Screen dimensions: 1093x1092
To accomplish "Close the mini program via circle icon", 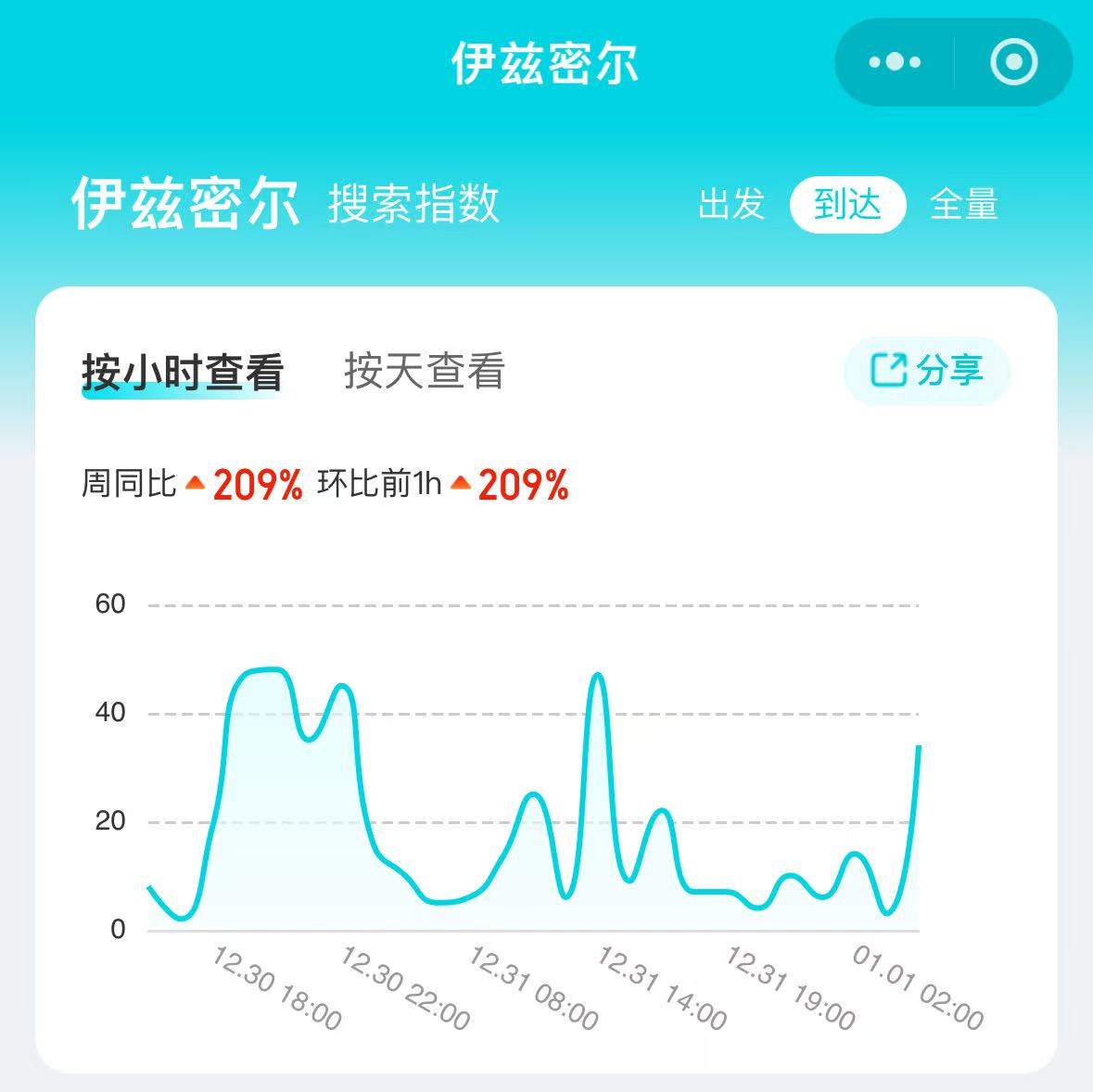I will pyautogui.click(x=1013, y=63).
